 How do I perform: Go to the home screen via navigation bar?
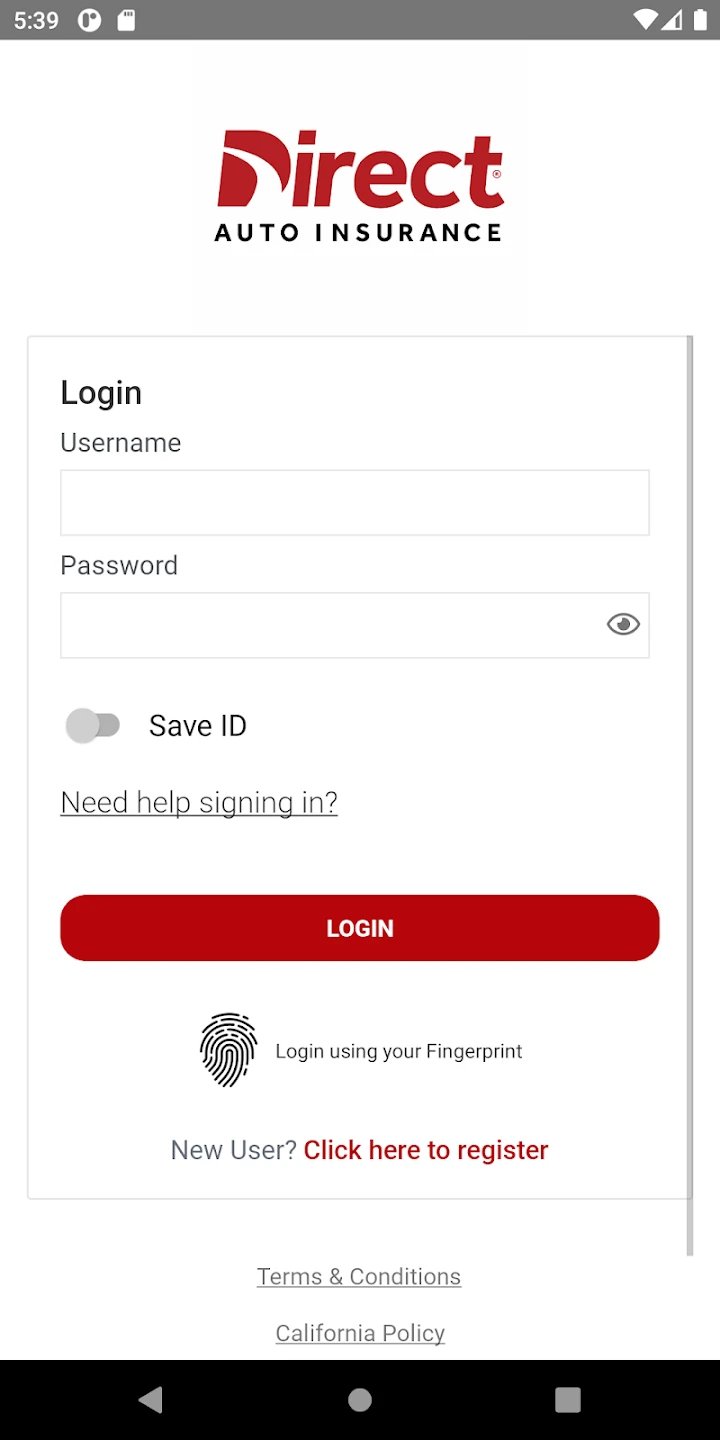(360, 1400)
